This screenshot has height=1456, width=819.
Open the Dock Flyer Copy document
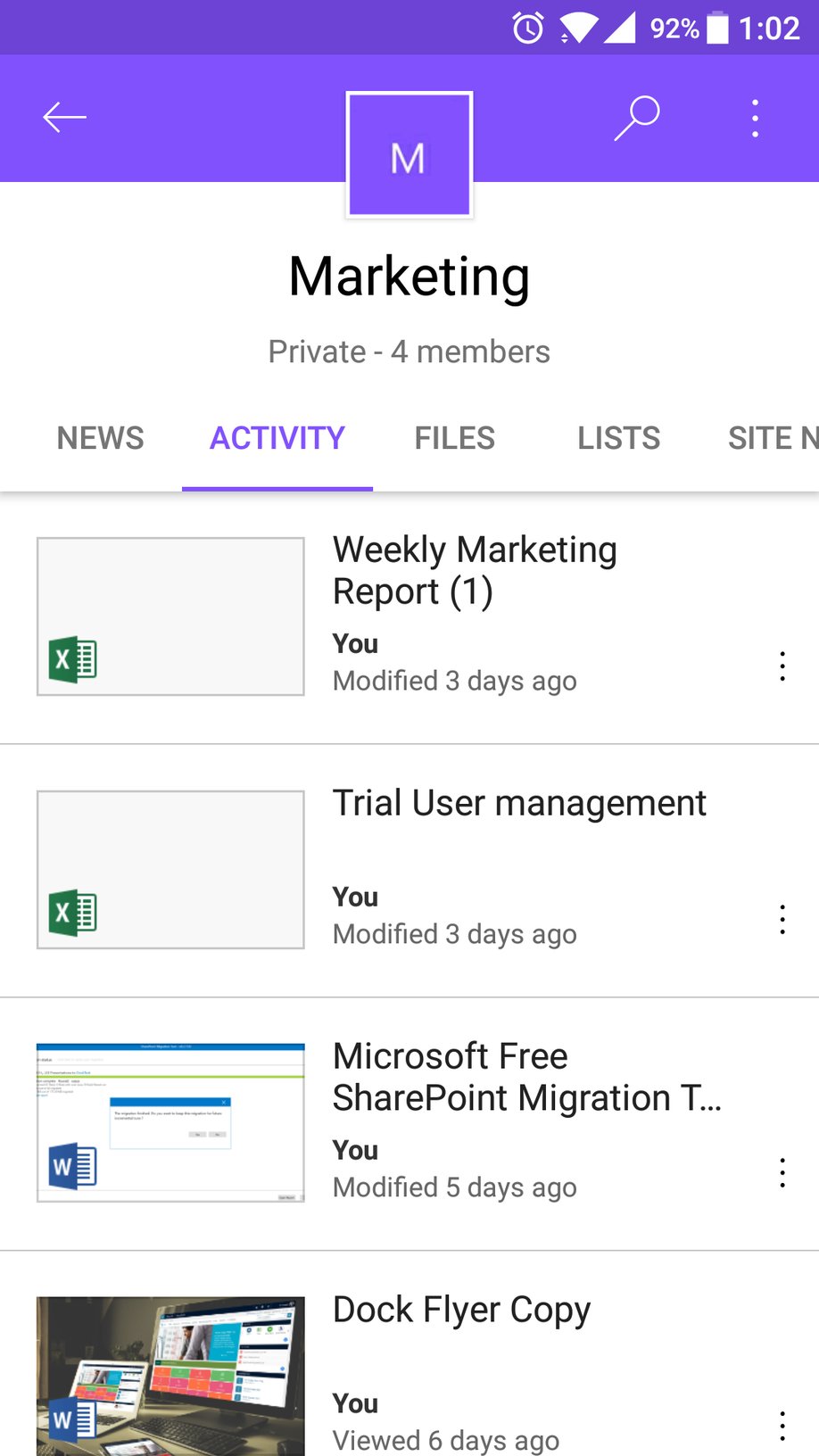(x=461, y=1311)
